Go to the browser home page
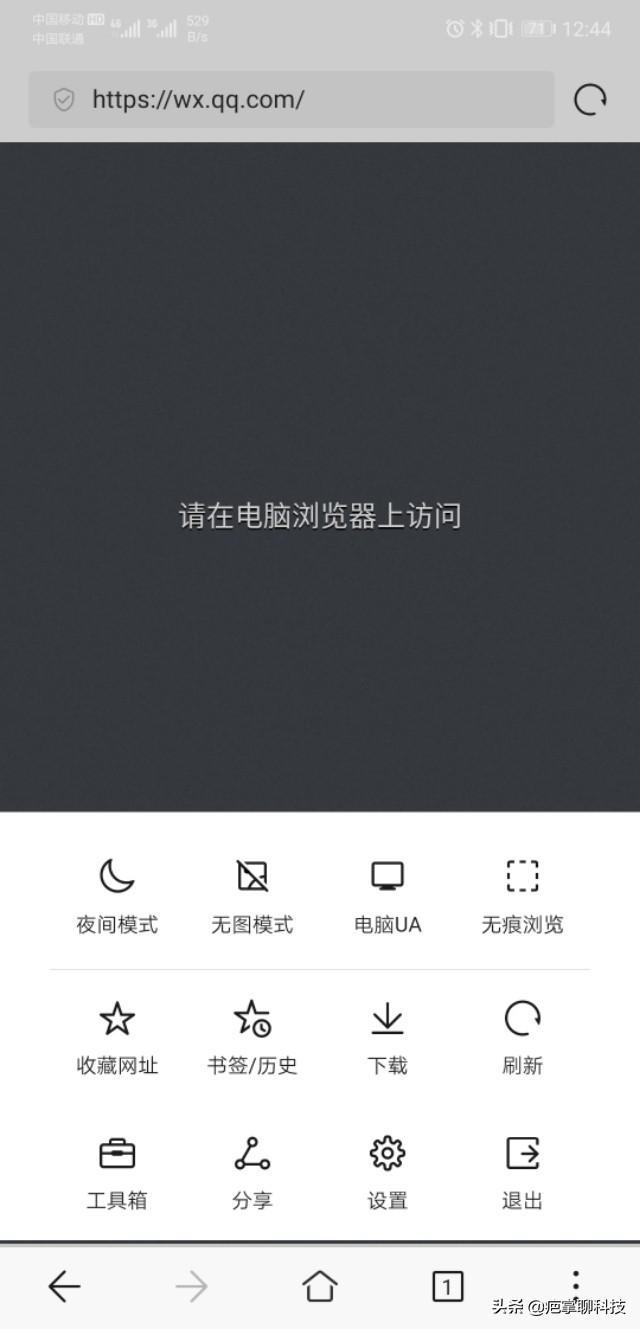The width and height of the screenshot is (640, 1329). [320, 1286]
